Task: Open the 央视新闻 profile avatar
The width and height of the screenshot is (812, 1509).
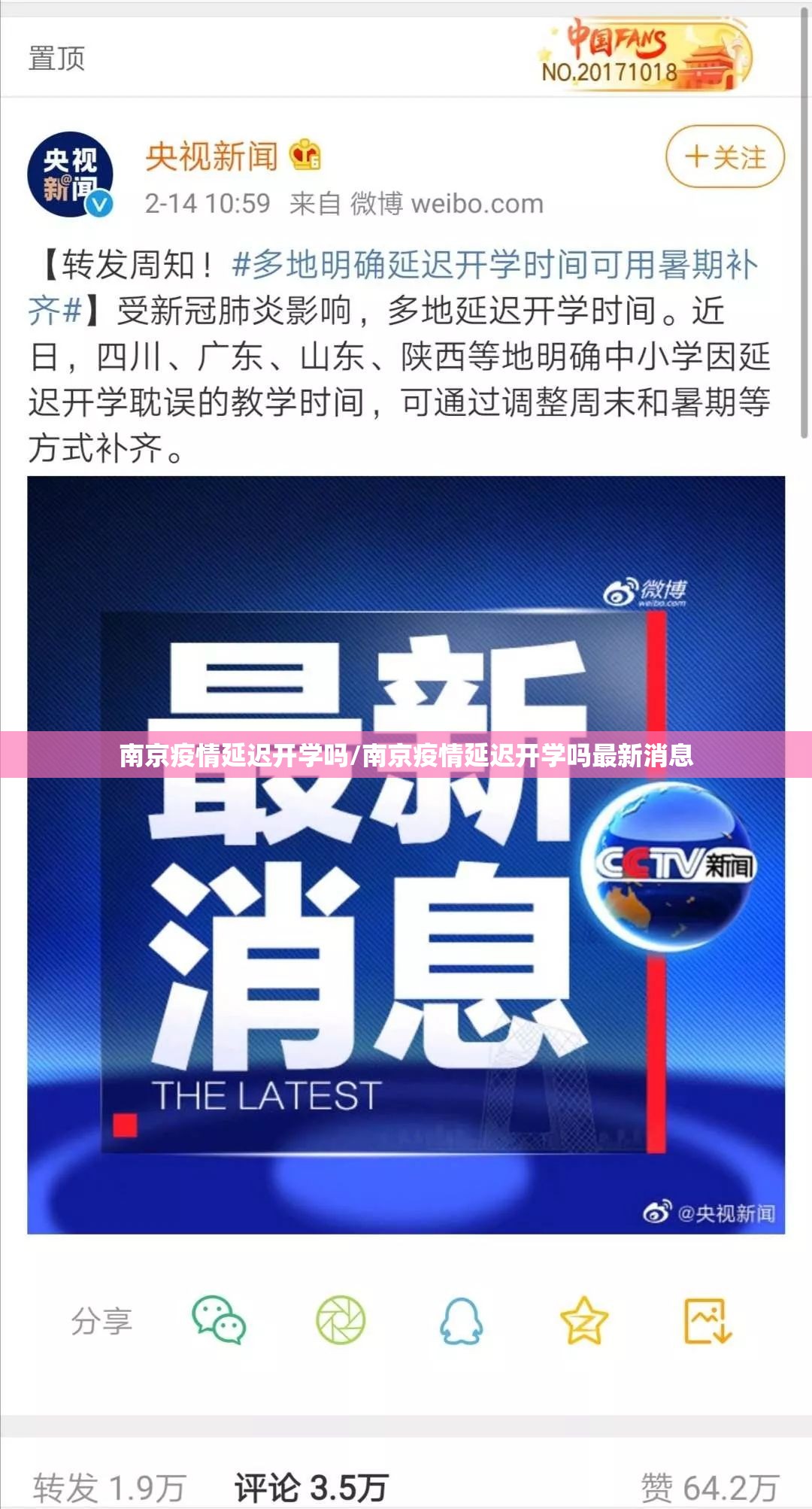Action: pos(70,175)
